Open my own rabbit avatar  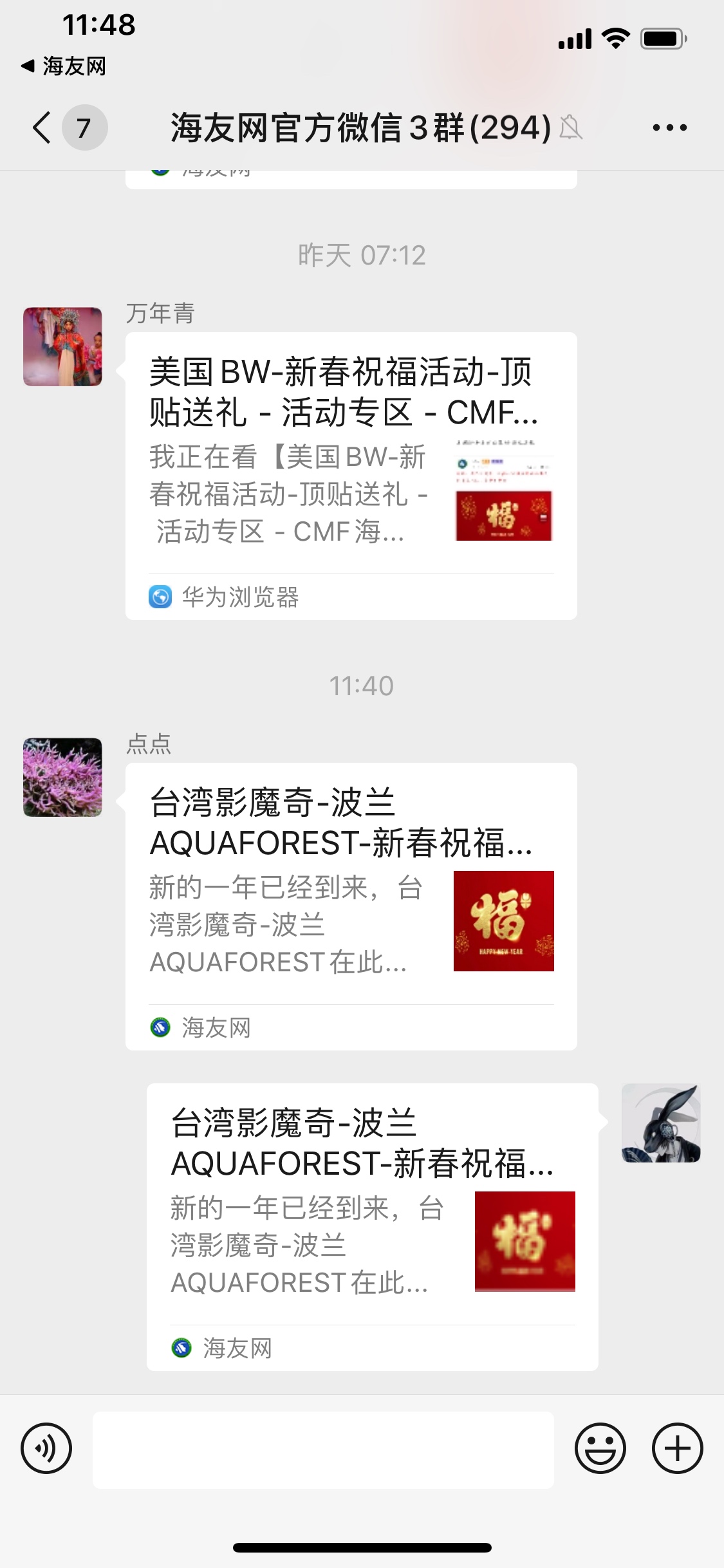[660, 1123]
